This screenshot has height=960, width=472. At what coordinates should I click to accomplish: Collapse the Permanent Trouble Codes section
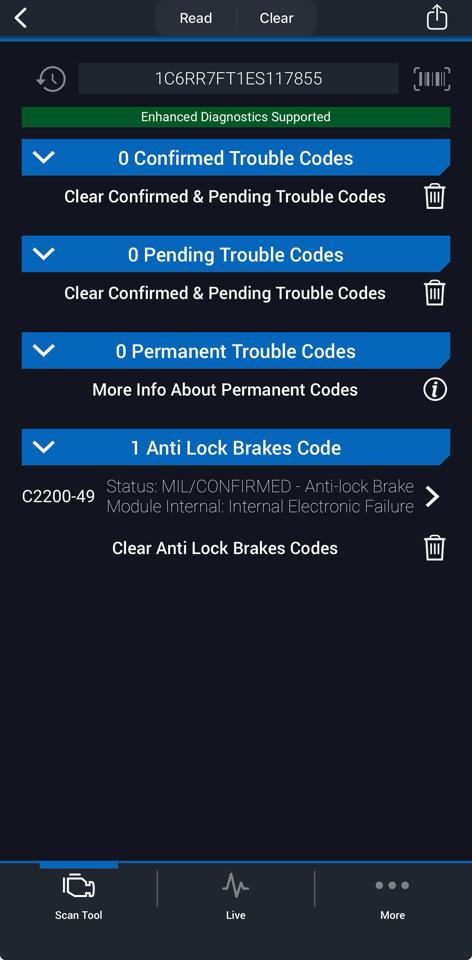(x=43, y=351)
